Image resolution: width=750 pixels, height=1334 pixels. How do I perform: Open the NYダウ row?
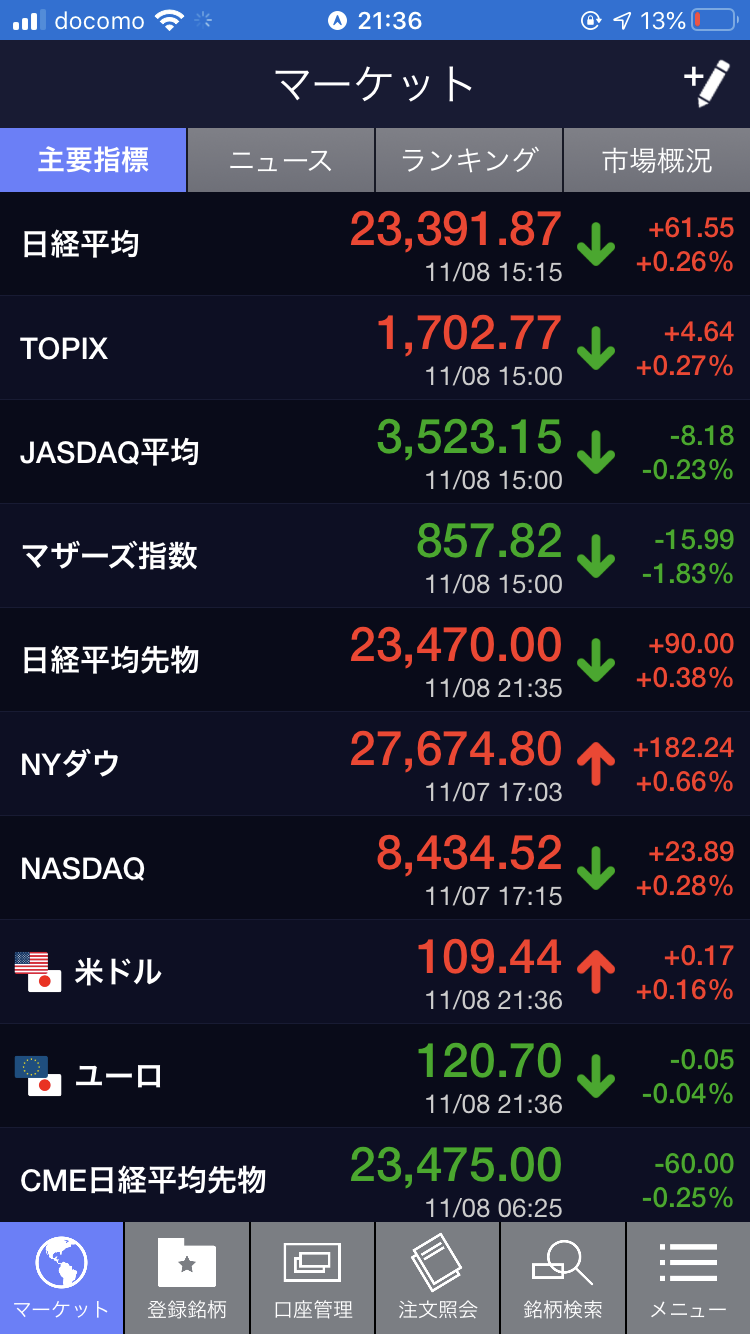[375, 764]
